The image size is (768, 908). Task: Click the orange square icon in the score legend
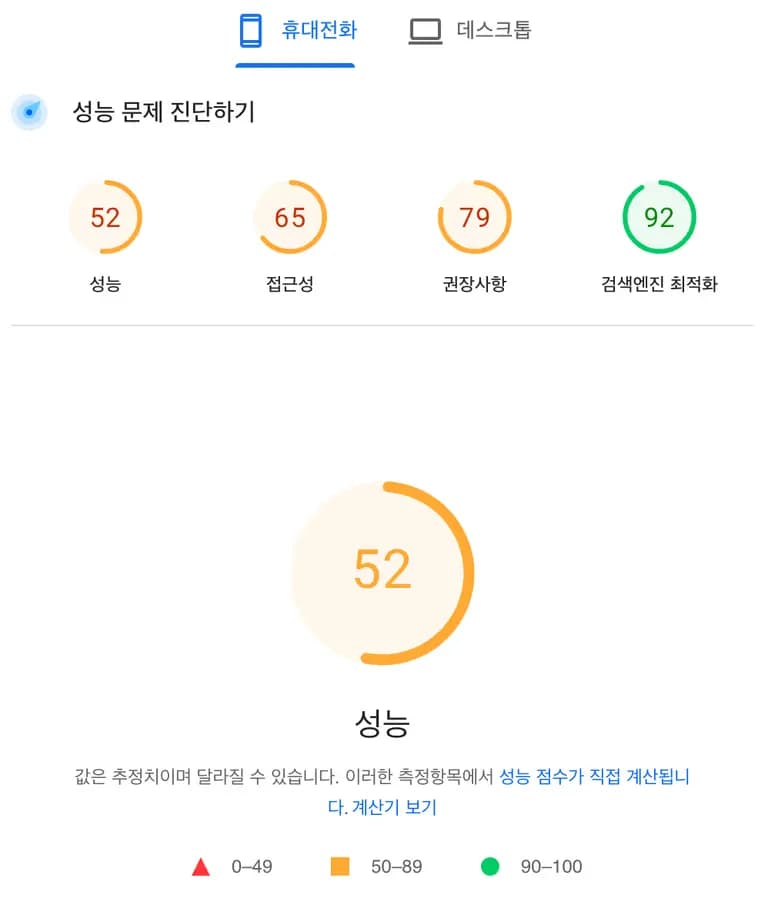coord(339,866)
